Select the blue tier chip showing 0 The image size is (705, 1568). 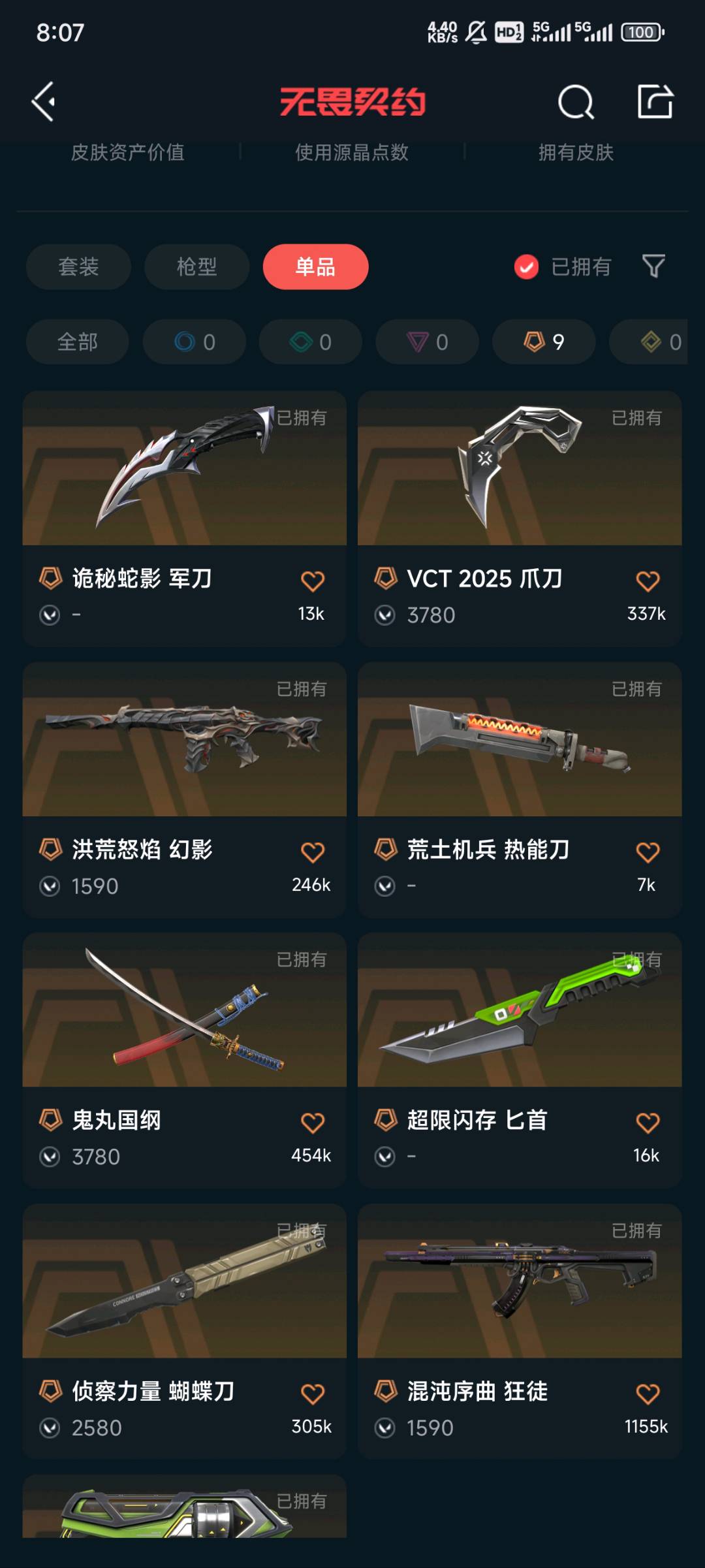click(x=195, y=342)
